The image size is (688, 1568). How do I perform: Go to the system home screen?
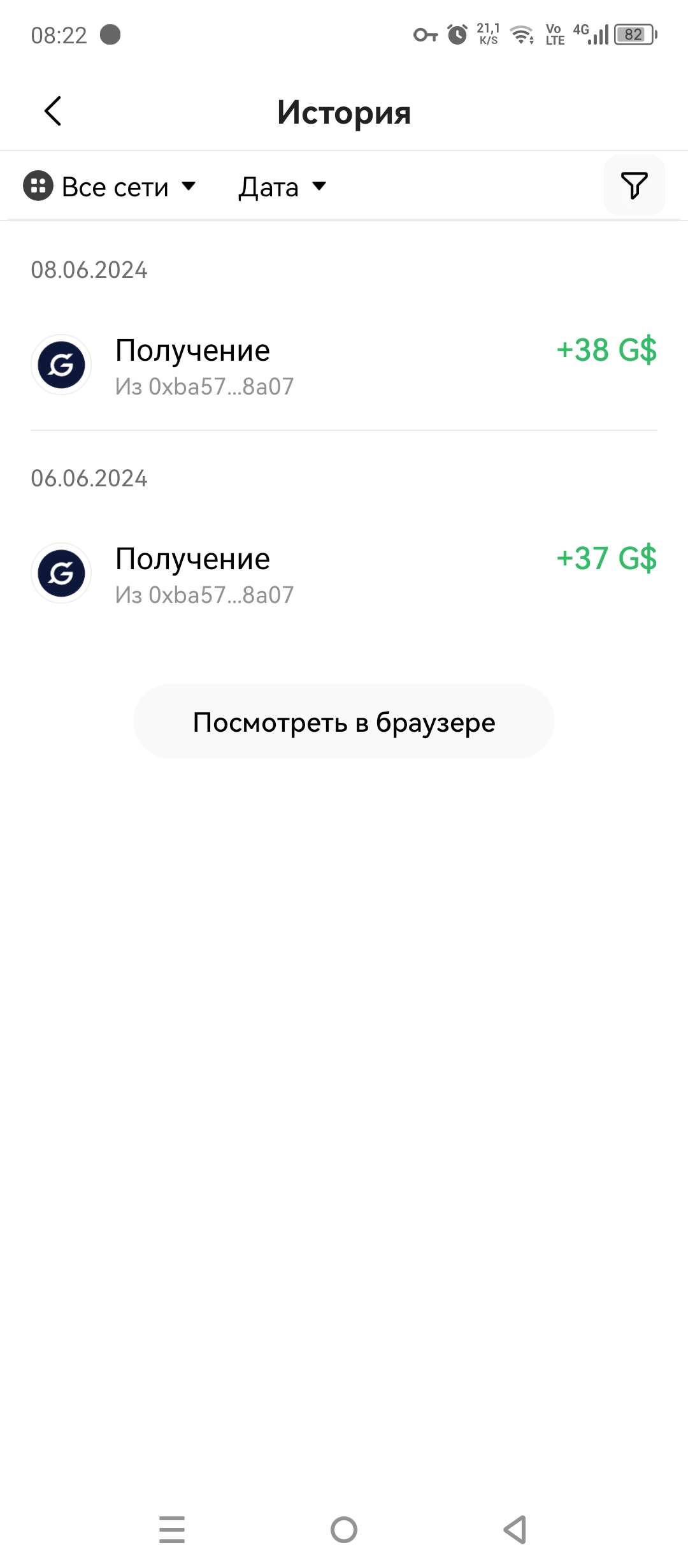click(344, 1529)
